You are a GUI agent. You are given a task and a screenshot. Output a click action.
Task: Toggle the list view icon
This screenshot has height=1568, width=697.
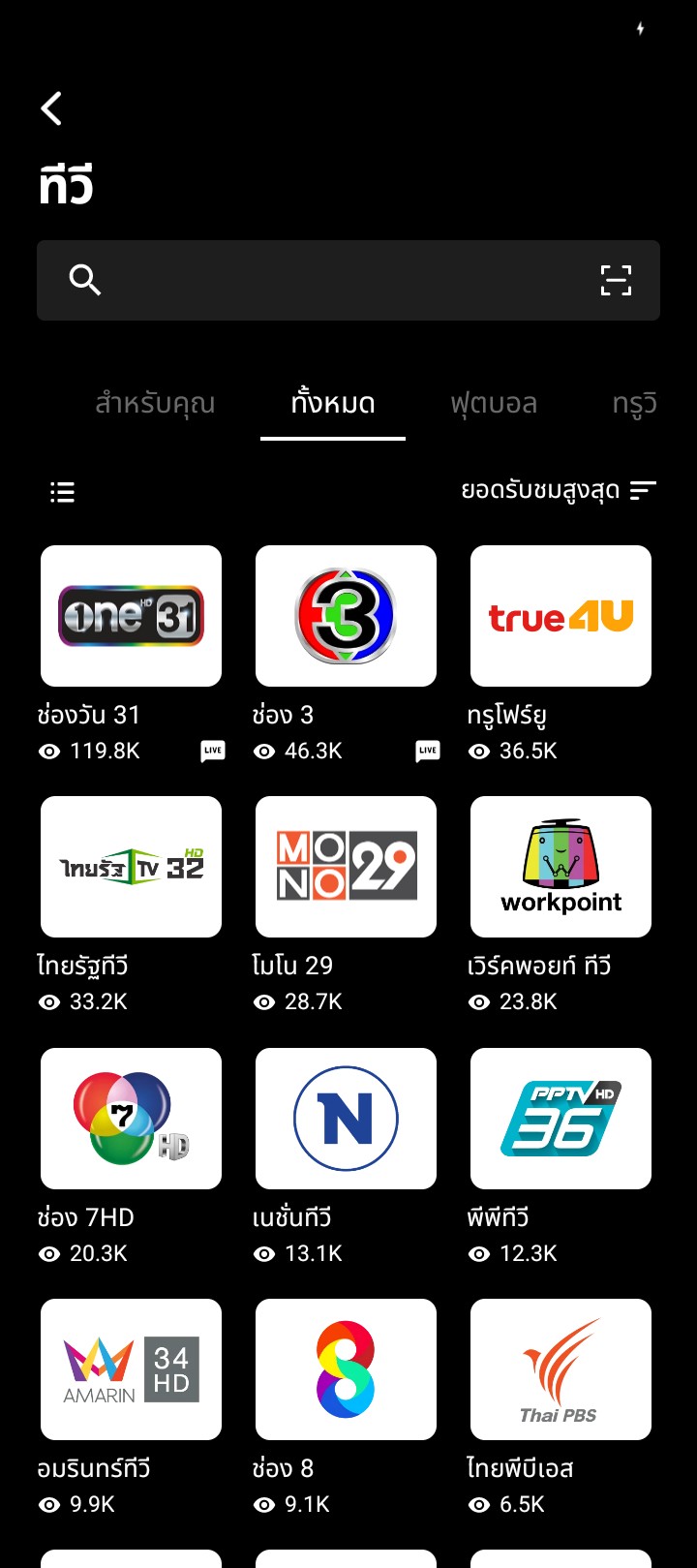pyautogui.click(x=62, y=492)
